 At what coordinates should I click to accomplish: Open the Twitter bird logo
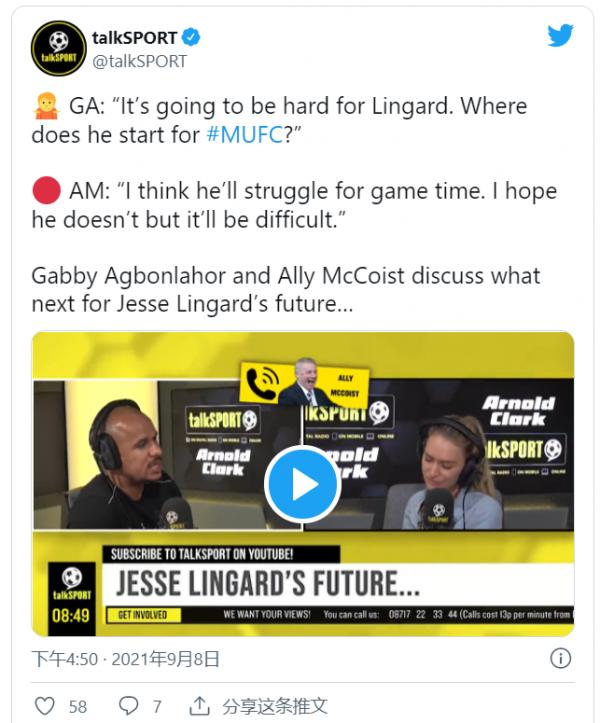point(560,36)
